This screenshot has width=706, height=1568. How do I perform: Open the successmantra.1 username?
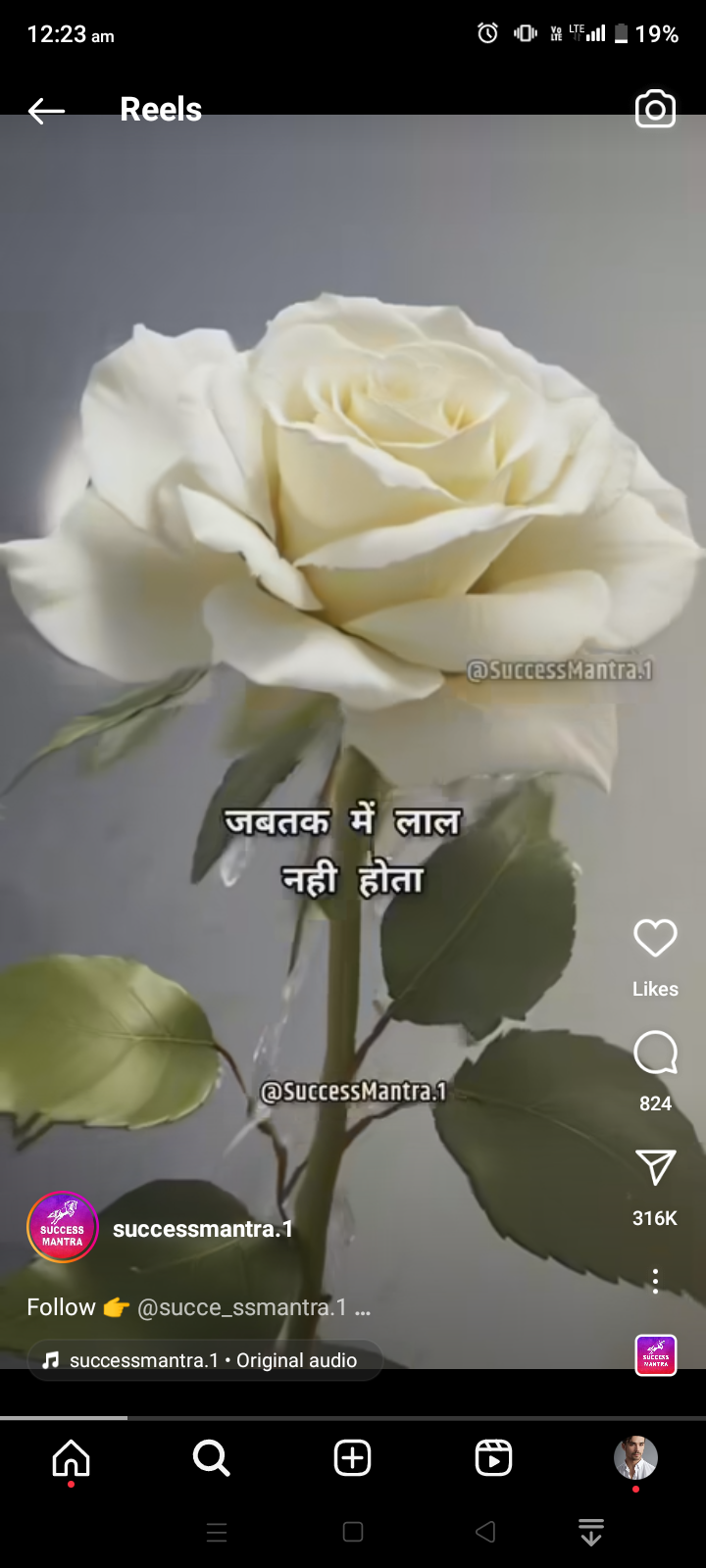tap(203, 1229)
